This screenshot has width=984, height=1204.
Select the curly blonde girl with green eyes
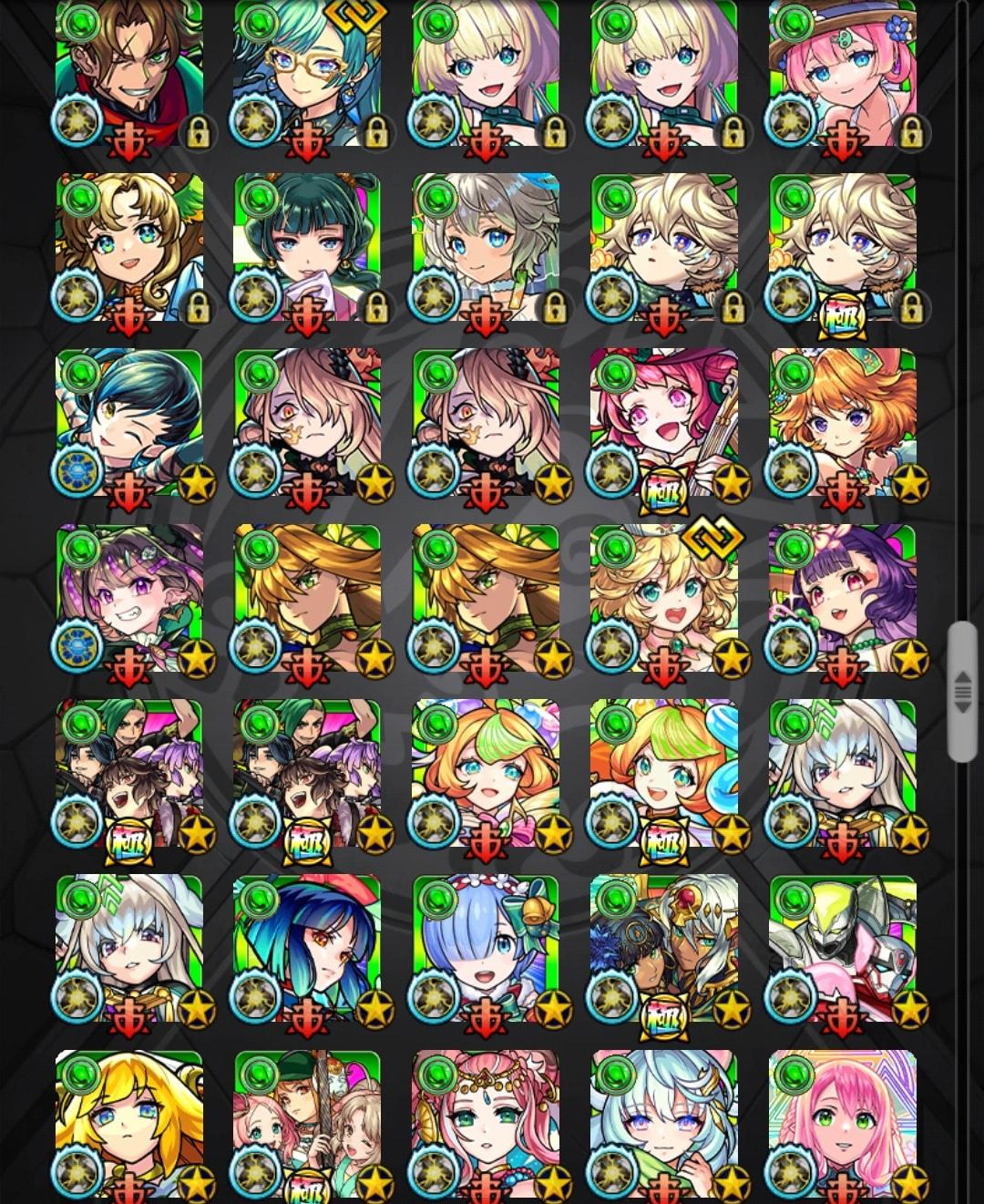[x=128, y=248]
